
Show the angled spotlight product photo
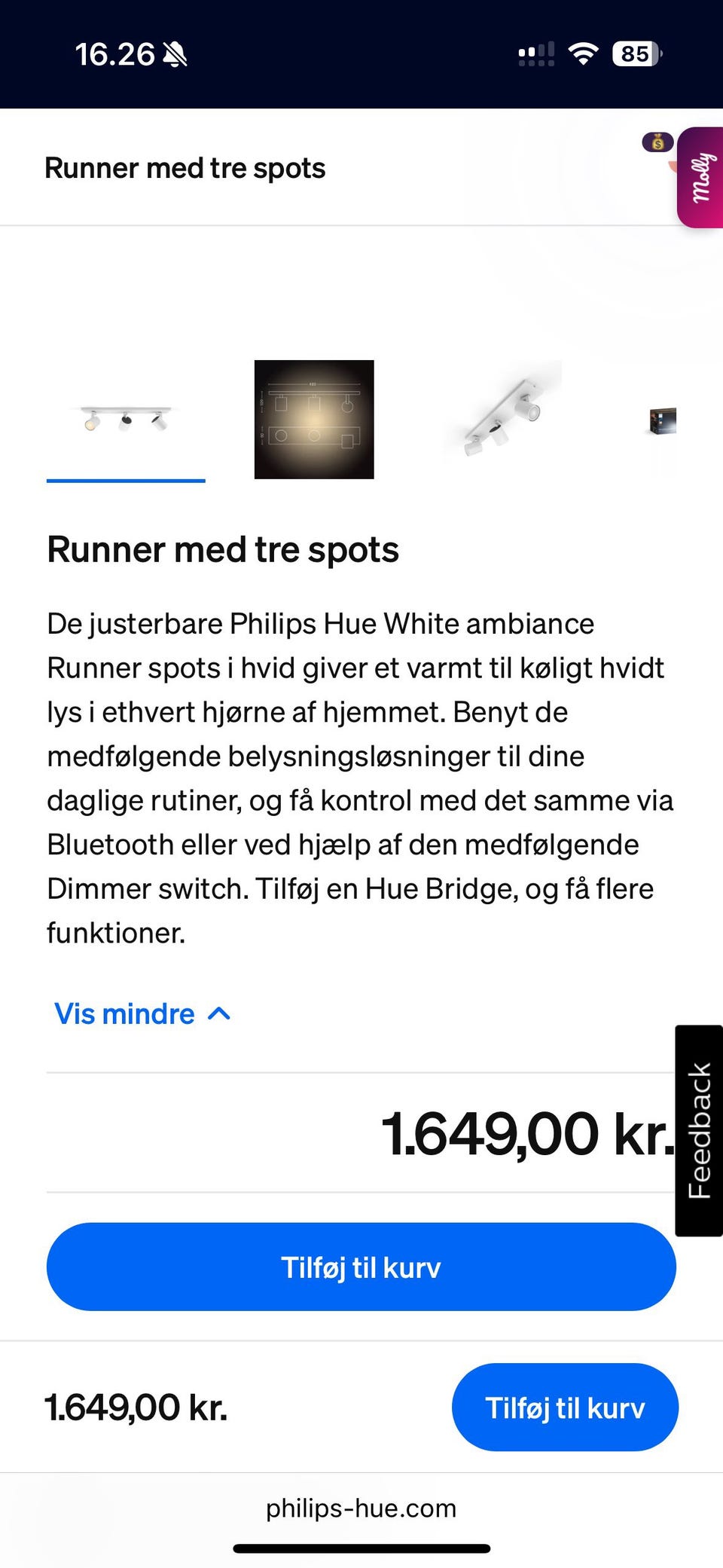[502, 419]
